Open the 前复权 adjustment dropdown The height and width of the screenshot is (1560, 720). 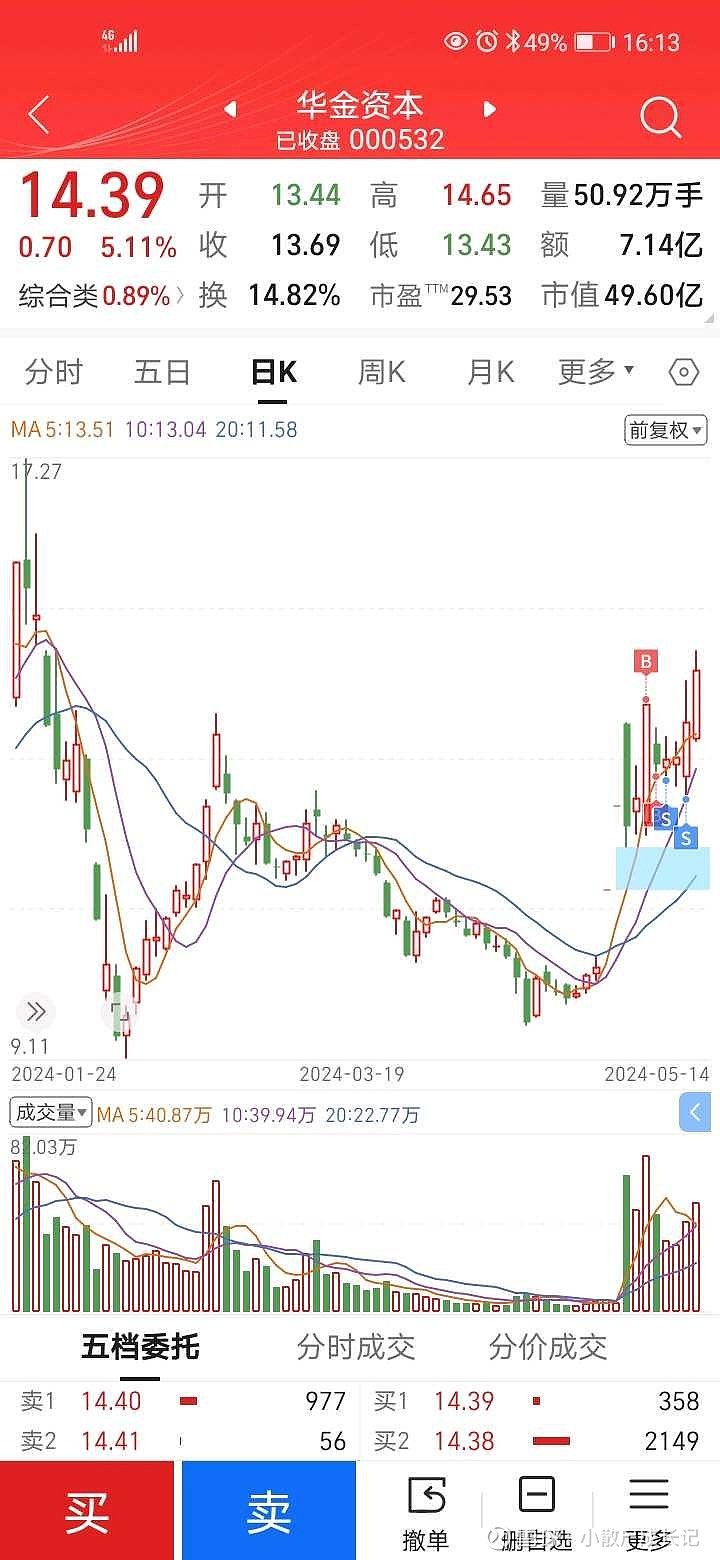(666, 431)
